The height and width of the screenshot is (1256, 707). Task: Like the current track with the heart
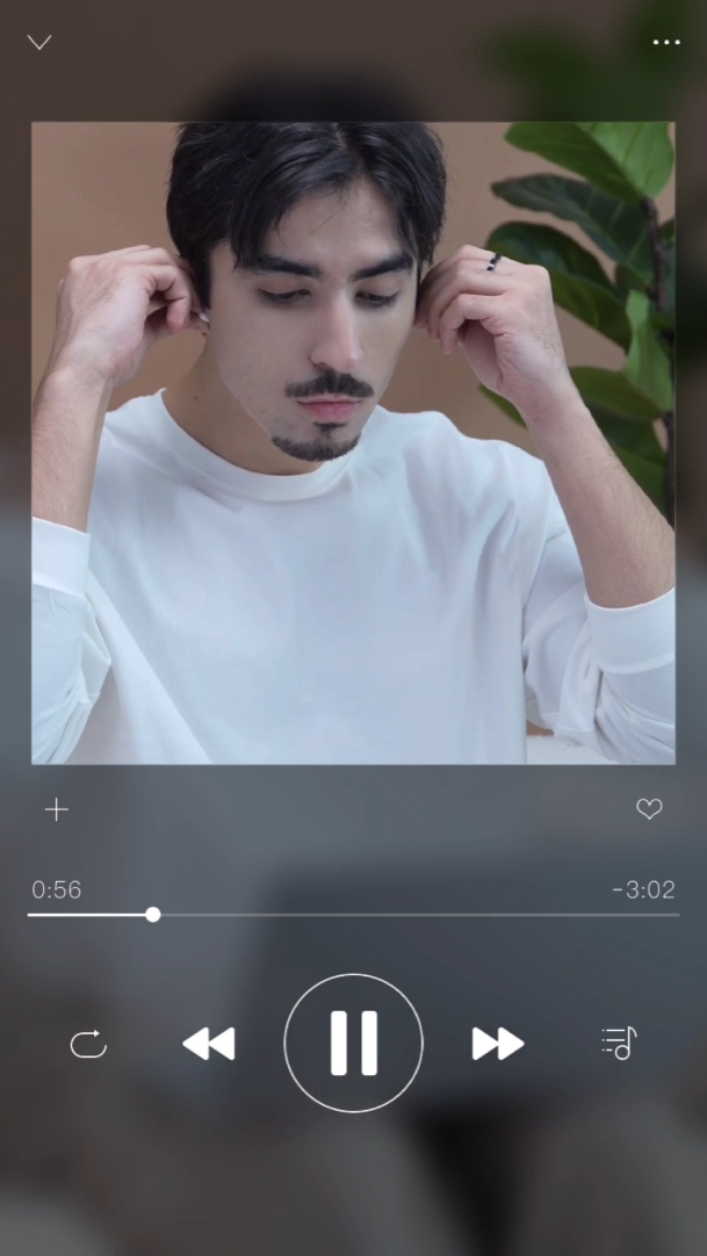click(649, 809)
